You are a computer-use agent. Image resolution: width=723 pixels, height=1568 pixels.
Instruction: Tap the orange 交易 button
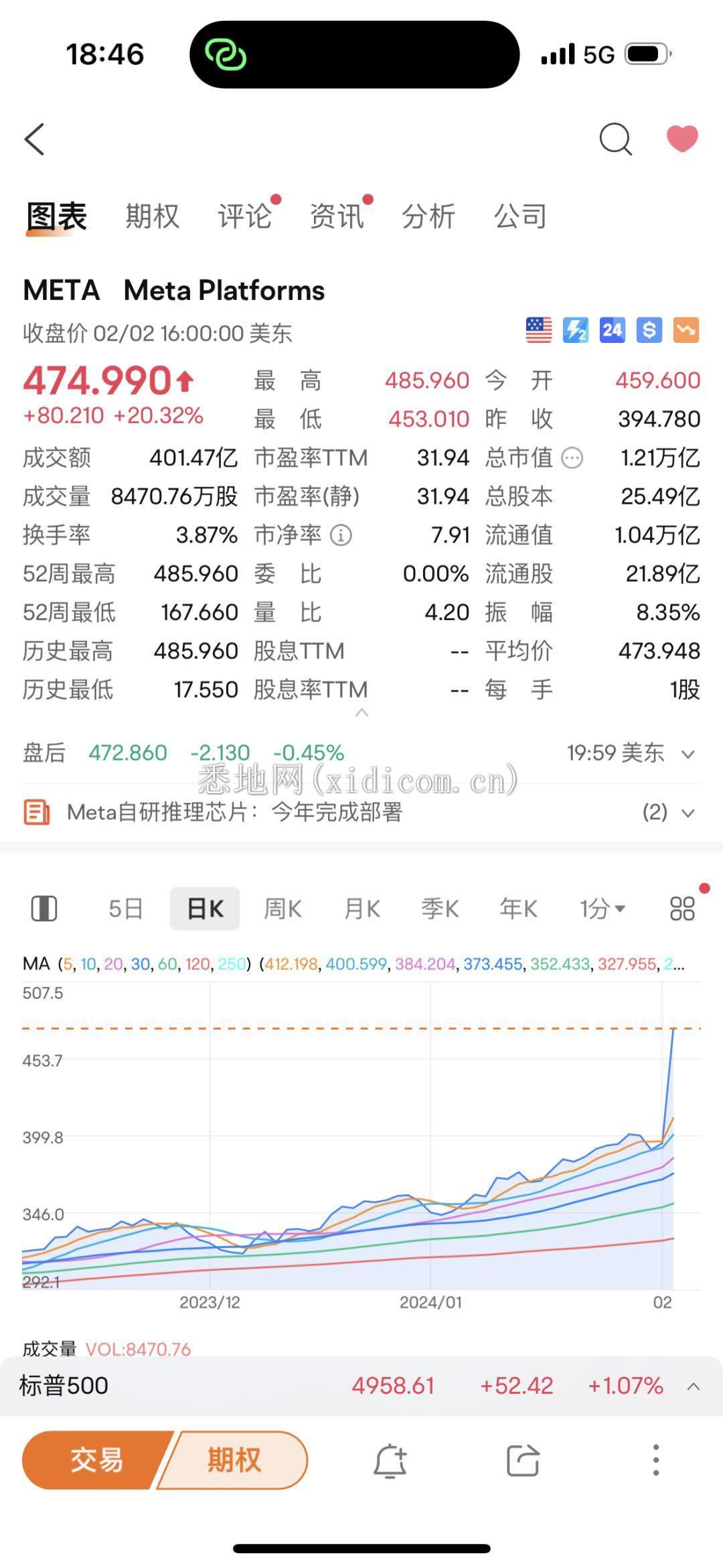click(x=97, y=1460)
